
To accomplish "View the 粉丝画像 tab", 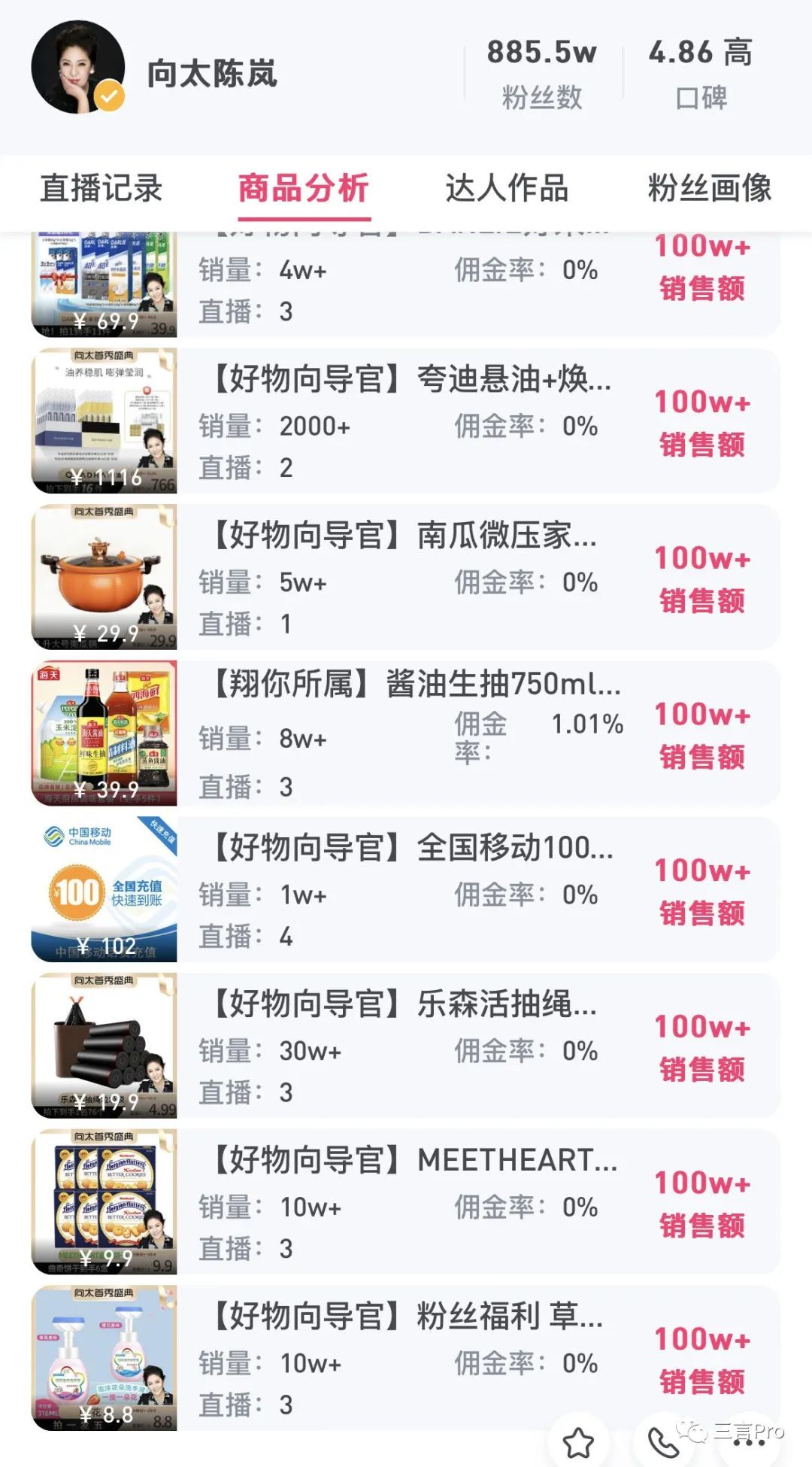I will (710, 189).
